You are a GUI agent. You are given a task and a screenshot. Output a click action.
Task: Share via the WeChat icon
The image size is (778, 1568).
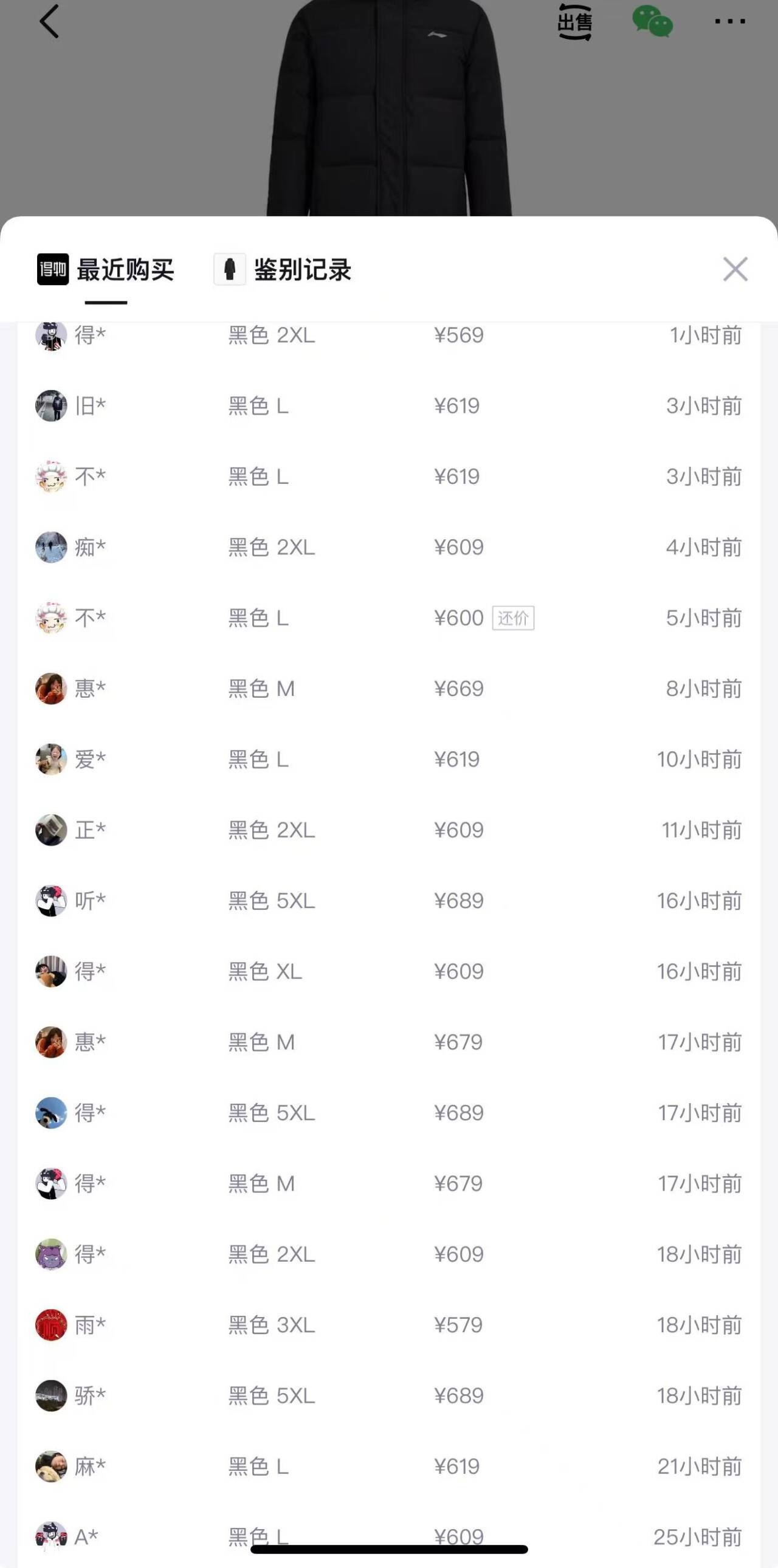click(653, 22)
